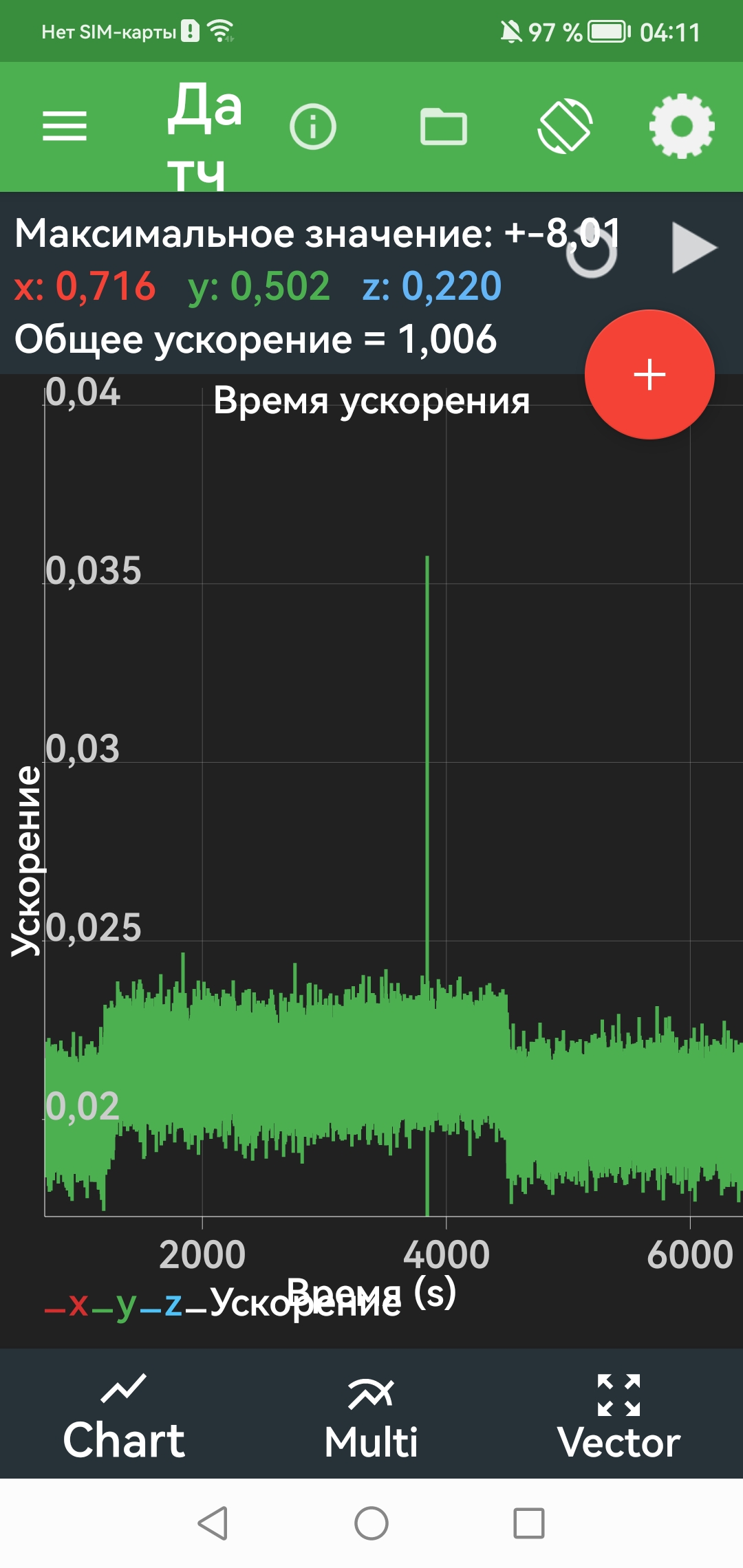Viewport: 743px width, 1568px height.
Task: Go to the home screen
Action: coord(371,1523)
